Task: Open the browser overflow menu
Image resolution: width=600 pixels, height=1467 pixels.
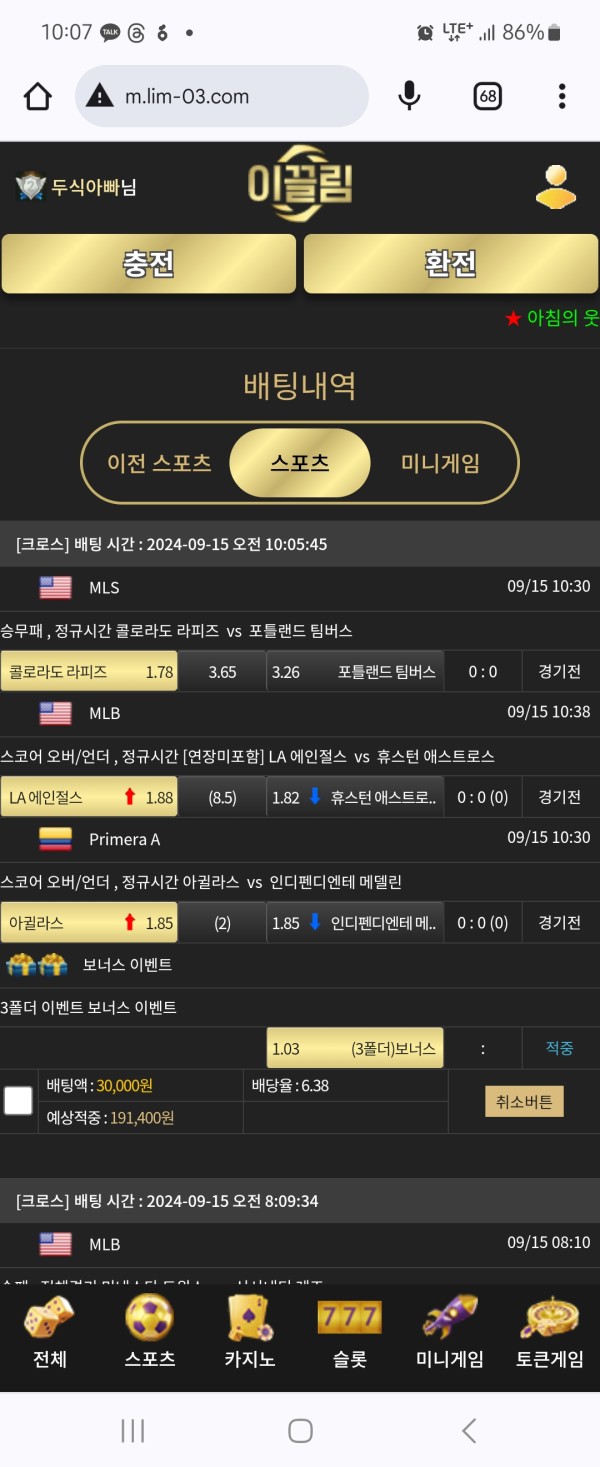Action: coord(562,96)
